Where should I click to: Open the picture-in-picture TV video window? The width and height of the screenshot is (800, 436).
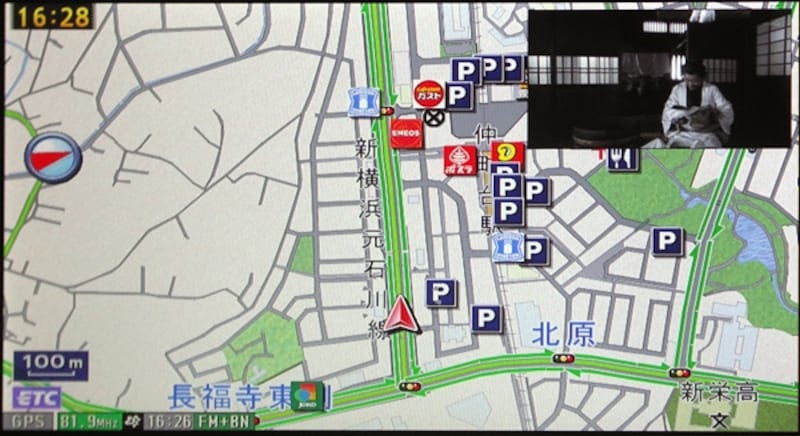pyautogui.click(x=659, y=78)
